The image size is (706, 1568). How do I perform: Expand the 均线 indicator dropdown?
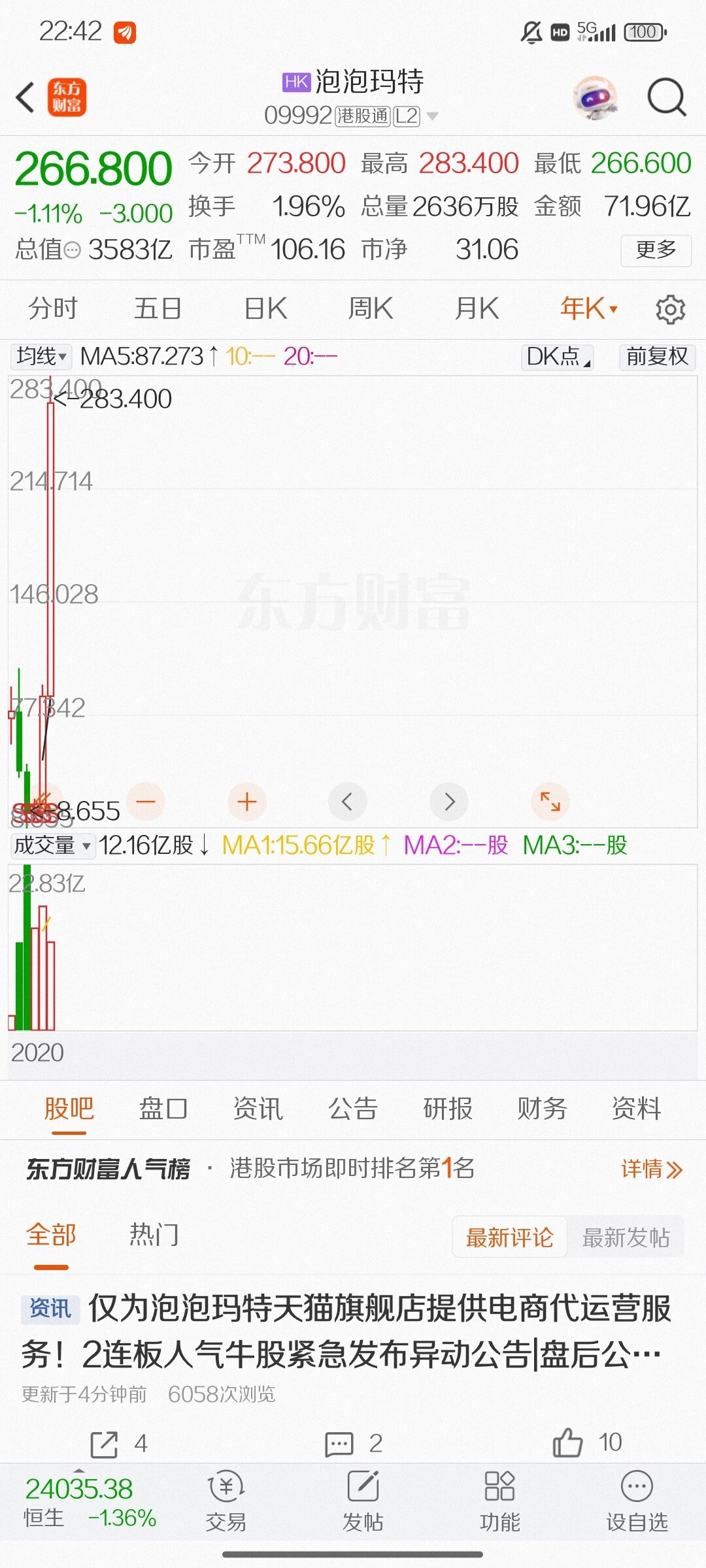pyautogui.click(x=41, y=357)
